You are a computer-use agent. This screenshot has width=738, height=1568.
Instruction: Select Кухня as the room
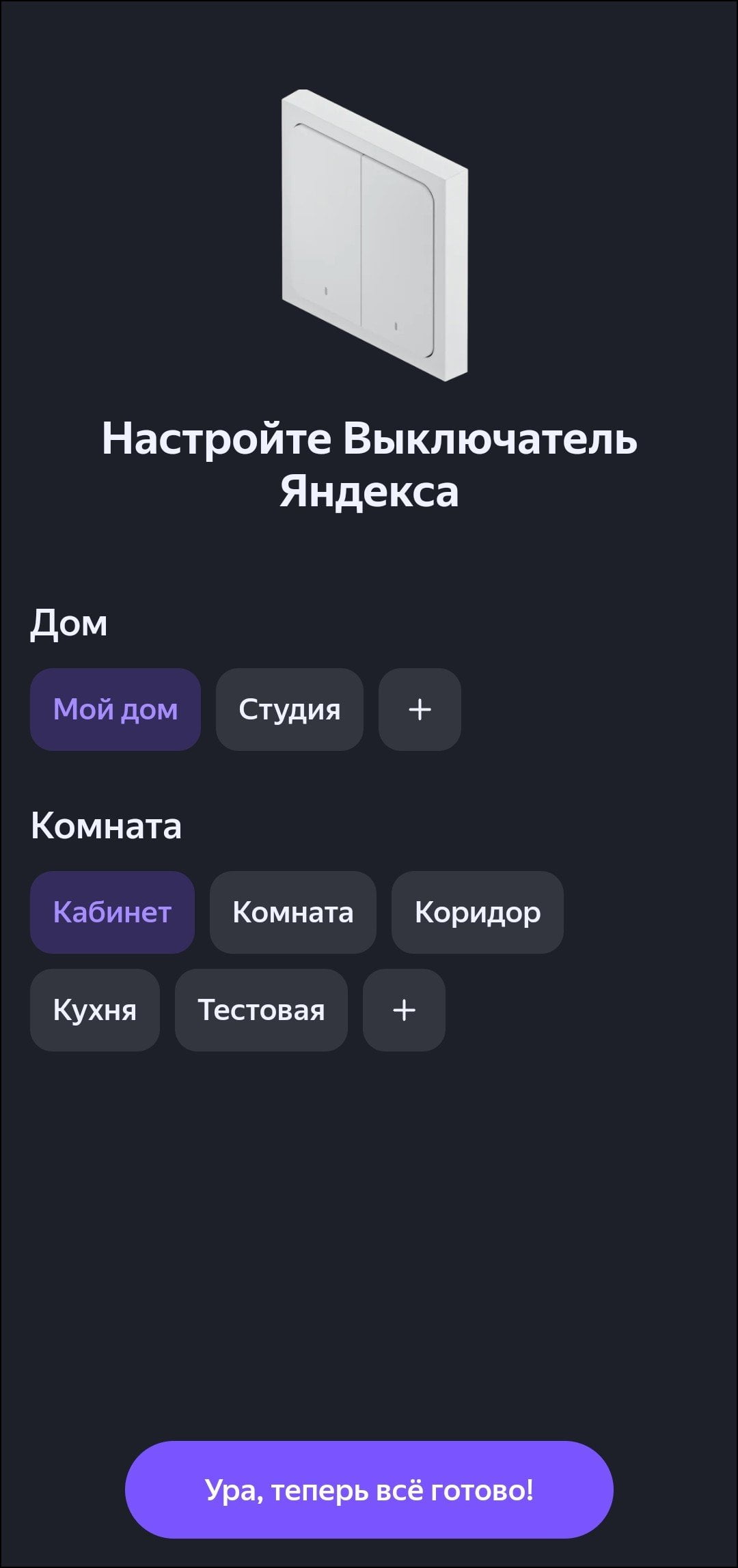pyautogui.click(x=95, y=1010)
